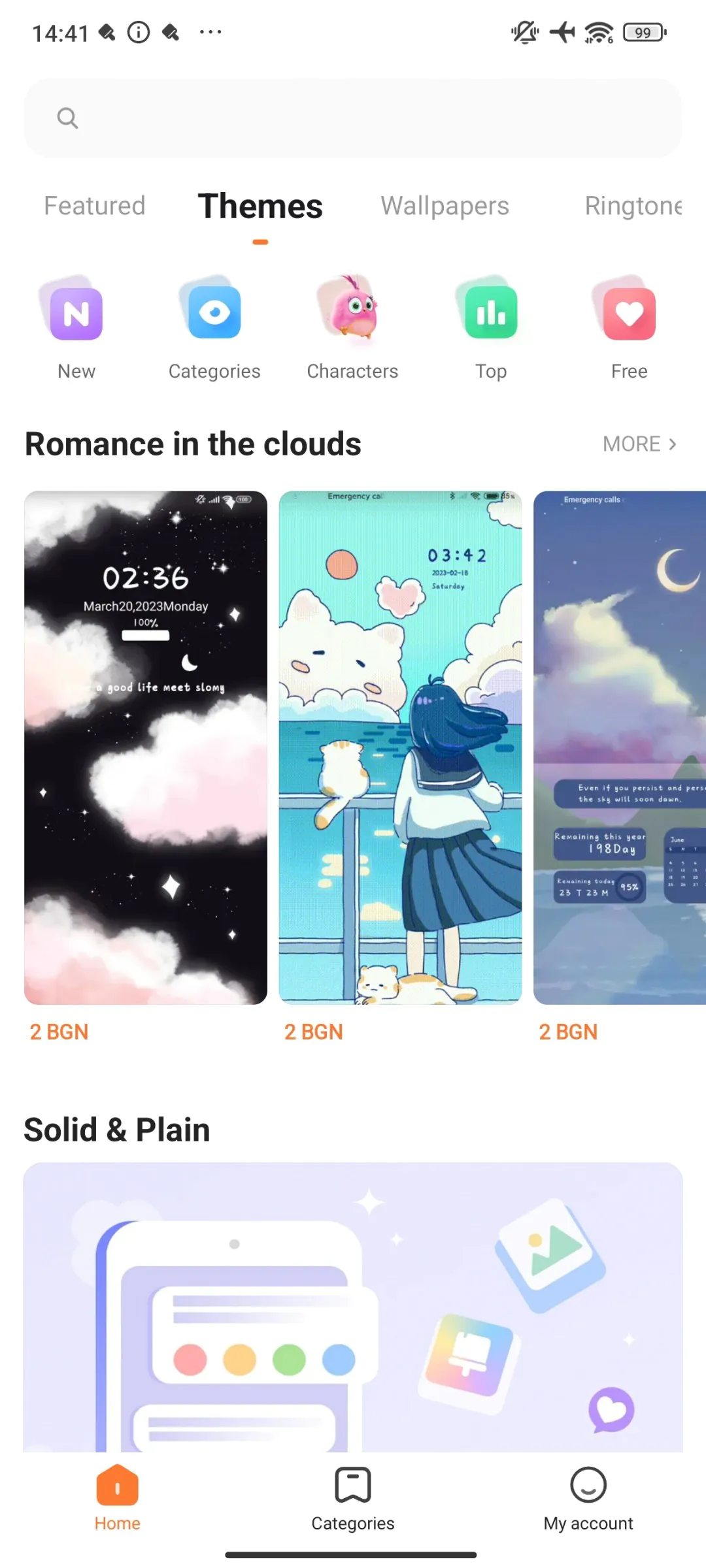Screen dimensions: 706x1568
Task: Open the Characters themes shortcut
Action: tap(352, 327)
